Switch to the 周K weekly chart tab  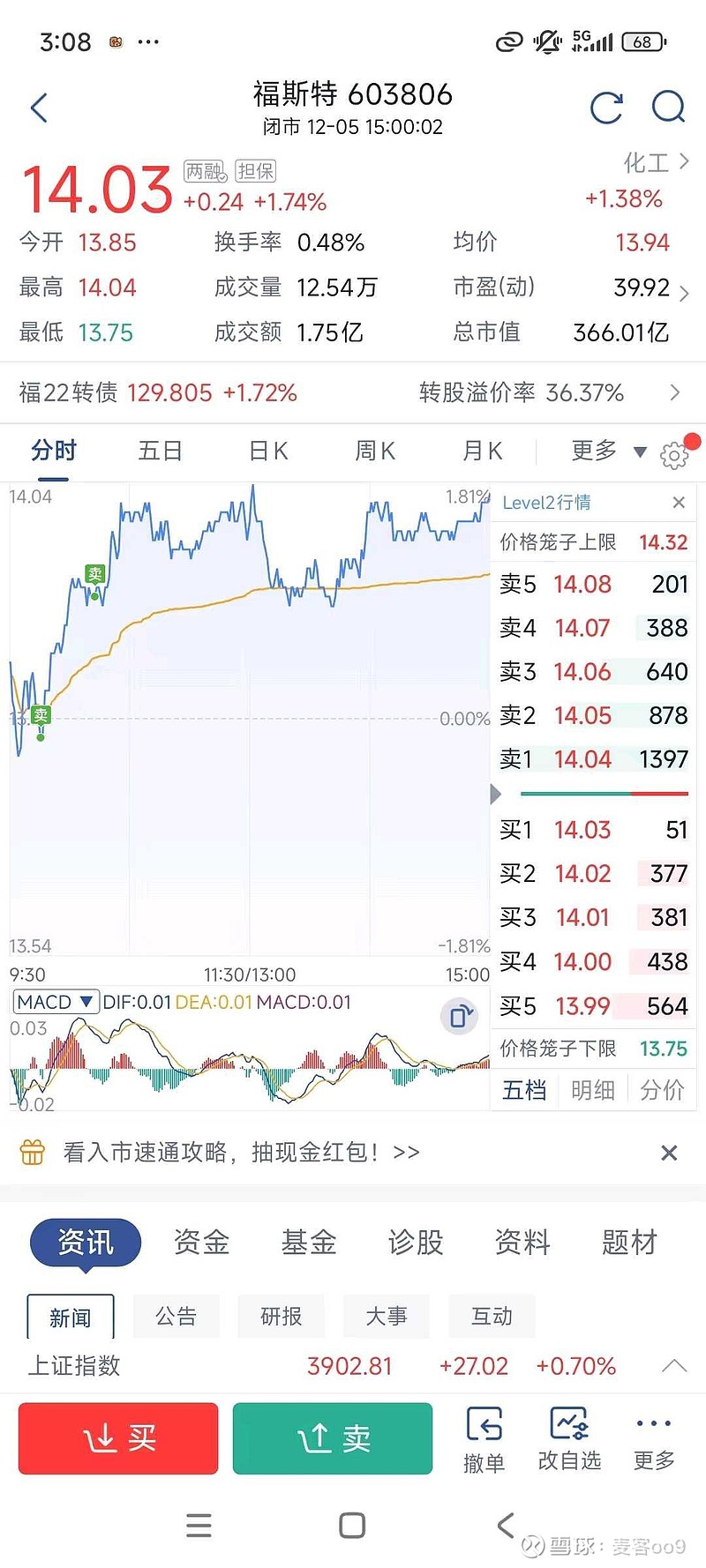point(374,451)
